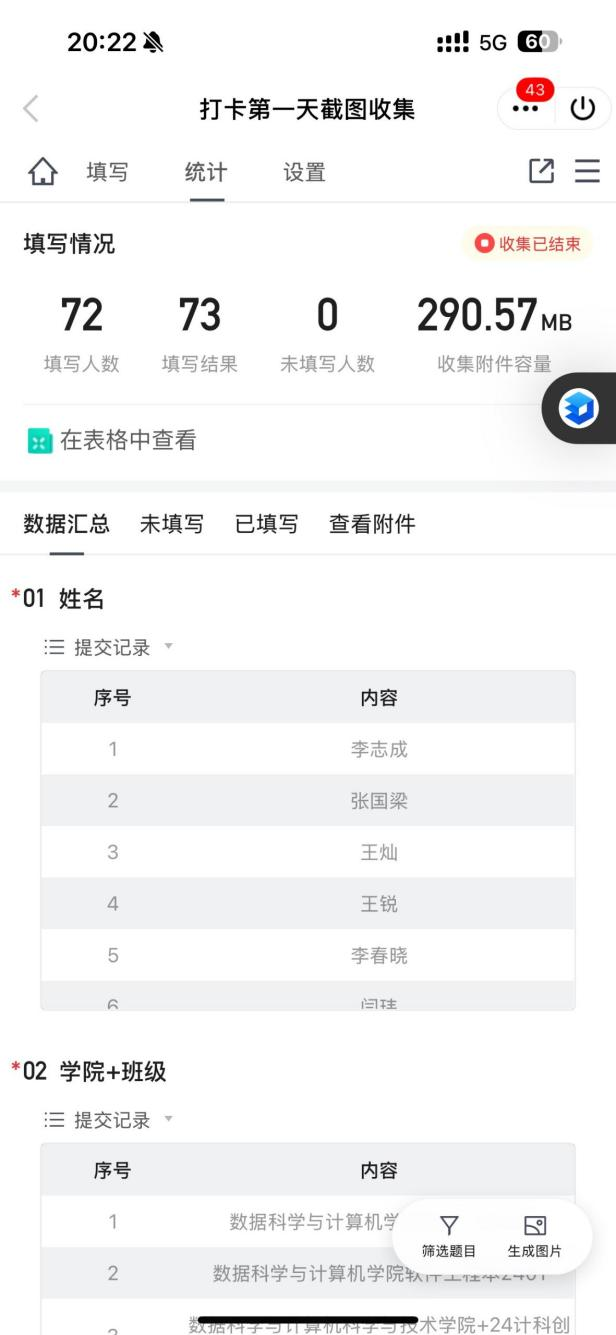Screen dimensions: 616x1335
Task: Tap the share export icon
Action: [540, 172]
